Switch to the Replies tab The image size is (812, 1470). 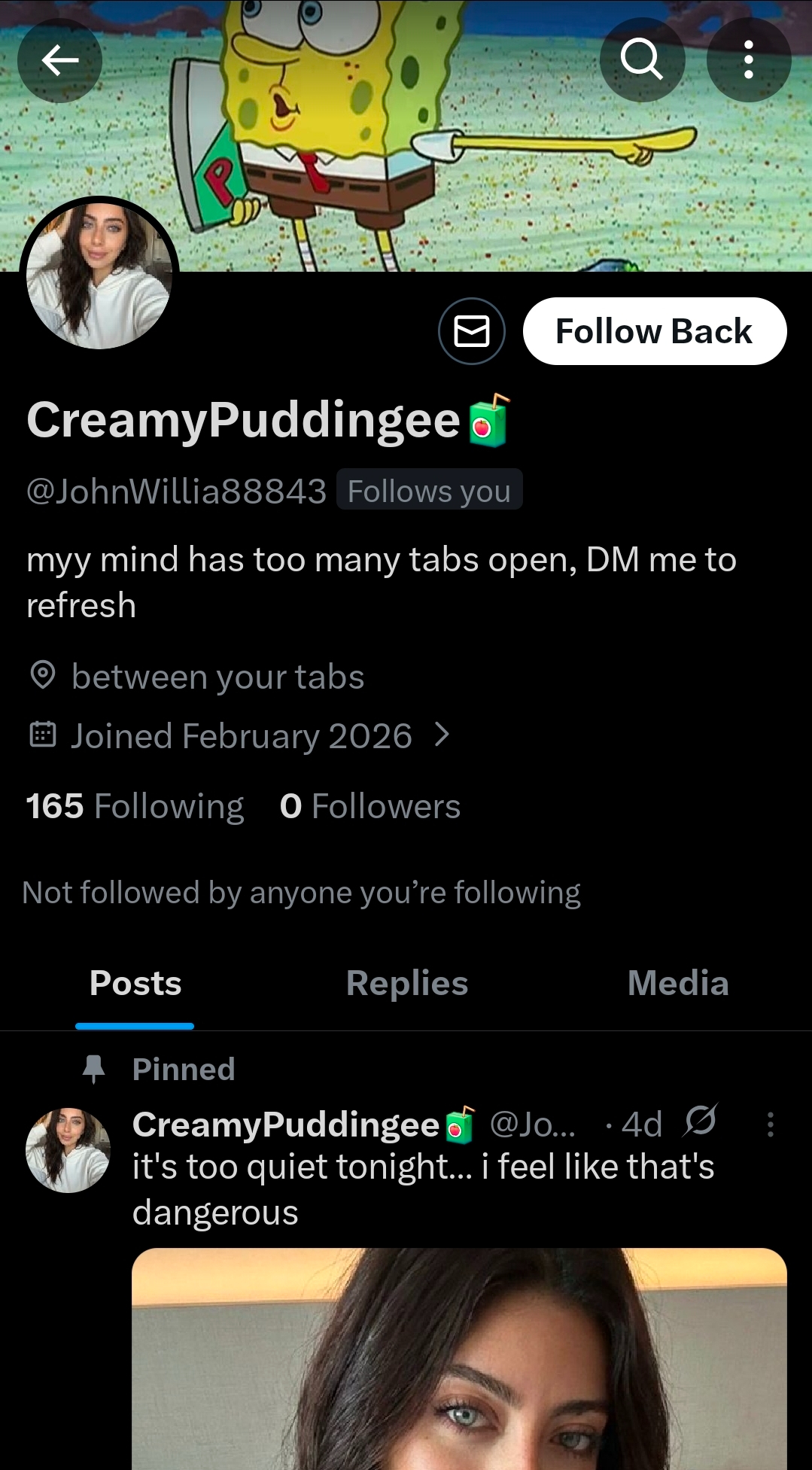pos(406,983)
